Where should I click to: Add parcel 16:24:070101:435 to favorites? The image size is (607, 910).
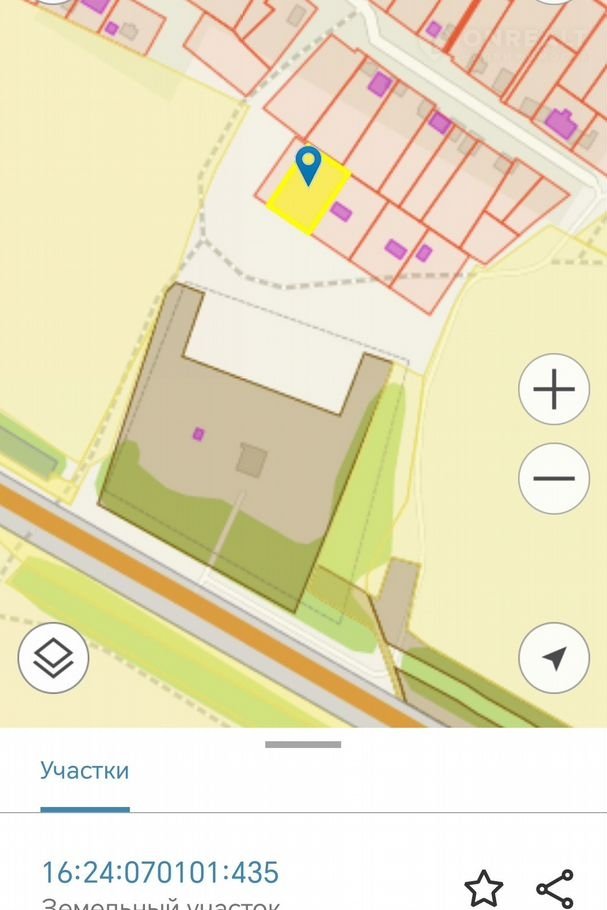[x=484, y=887]
